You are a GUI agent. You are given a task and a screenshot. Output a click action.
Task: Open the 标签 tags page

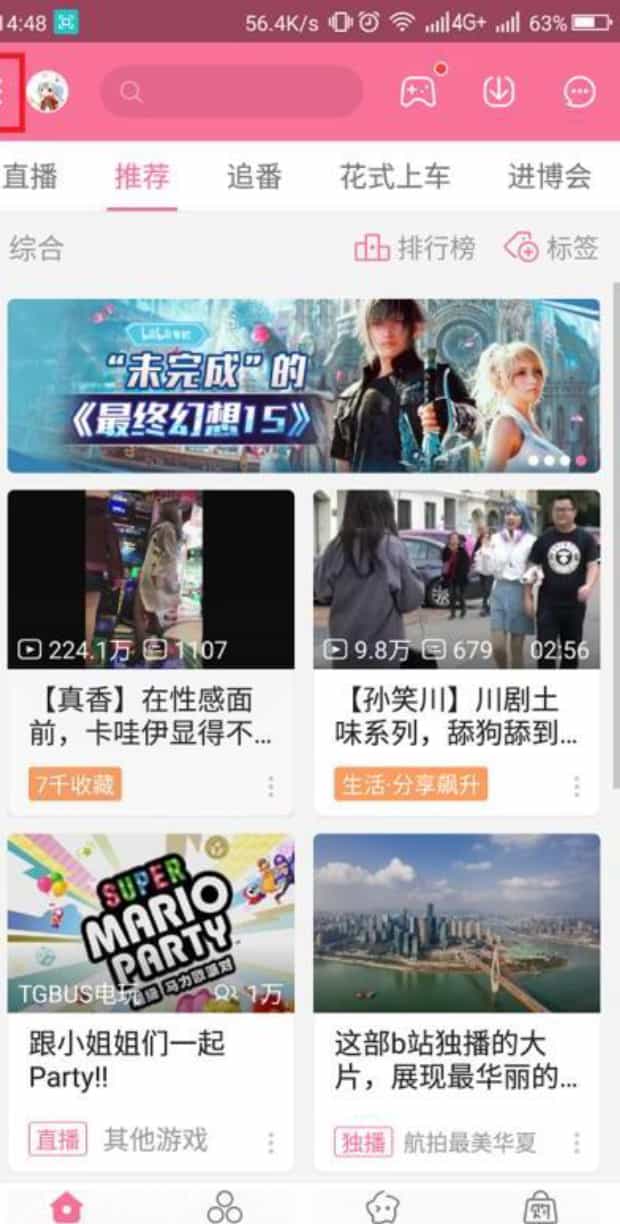pos(551,247)
